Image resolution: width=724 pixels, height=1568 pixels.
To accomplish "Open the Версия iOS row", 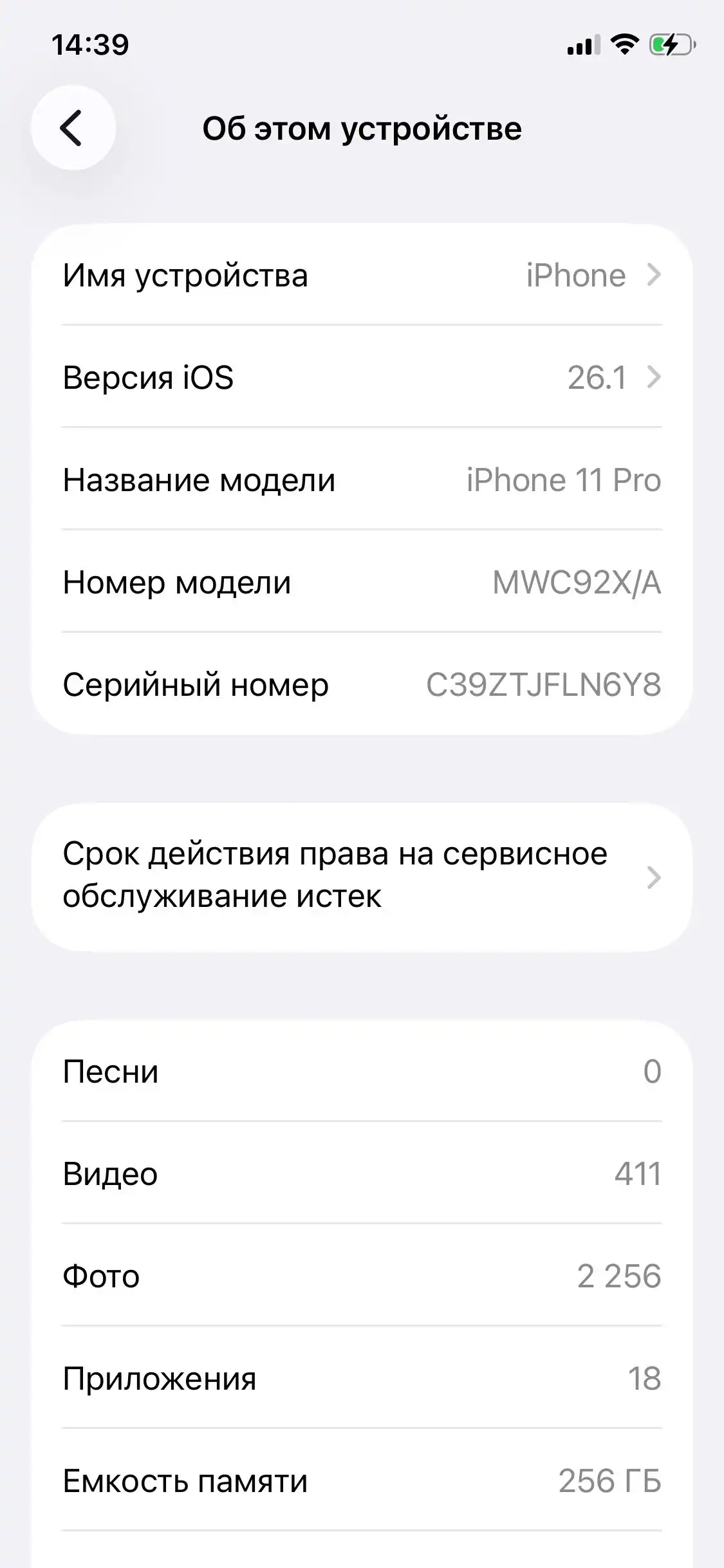I will [362, 377].
